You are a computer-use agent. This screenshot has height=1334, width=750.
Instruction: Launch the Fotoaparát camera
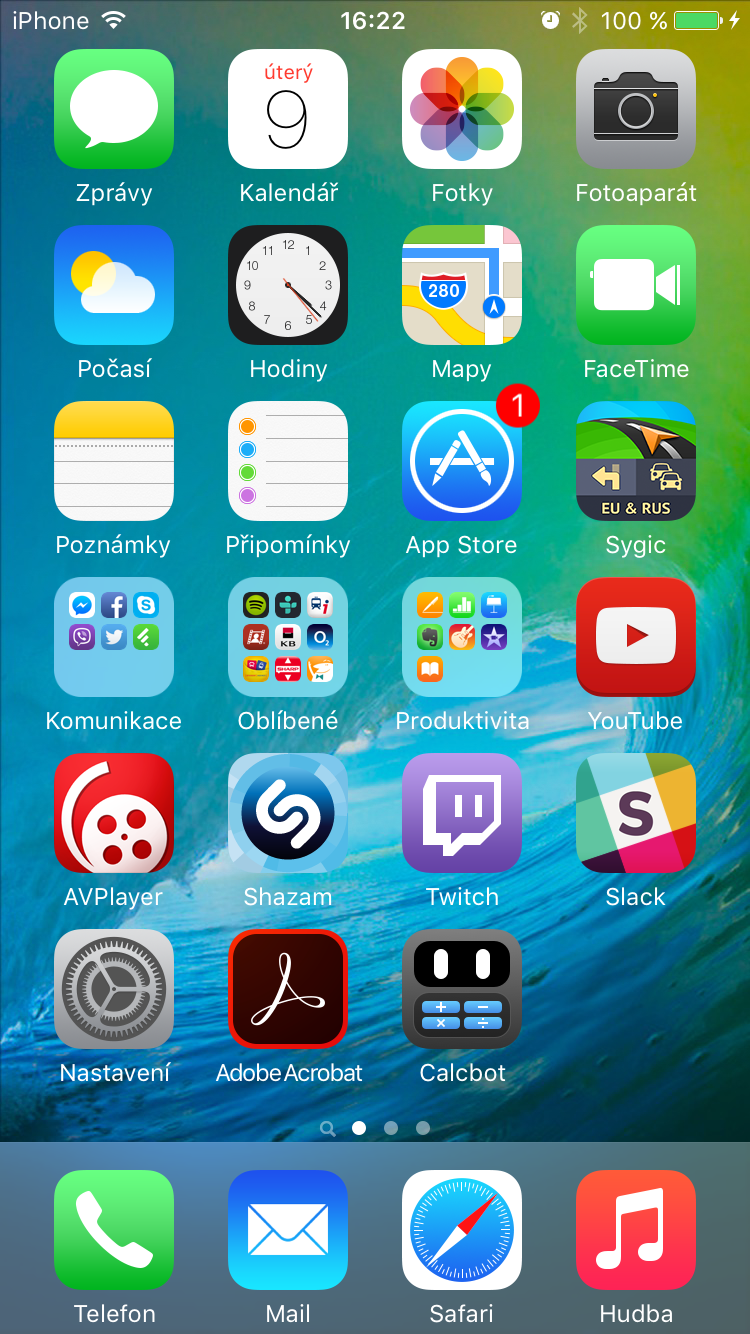coord(636,109)
